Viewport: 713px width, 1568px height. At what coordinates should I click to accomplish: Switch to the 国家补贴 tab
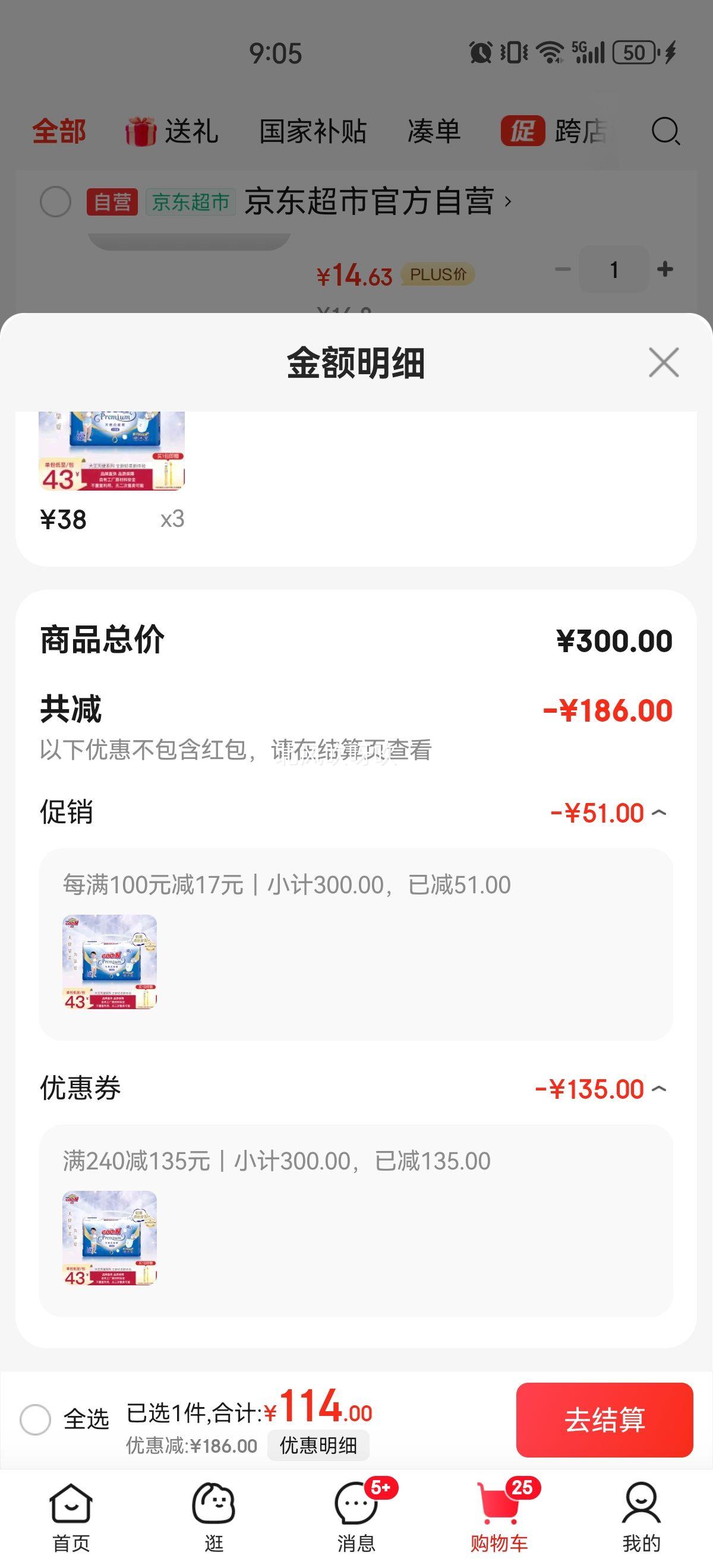313,131
